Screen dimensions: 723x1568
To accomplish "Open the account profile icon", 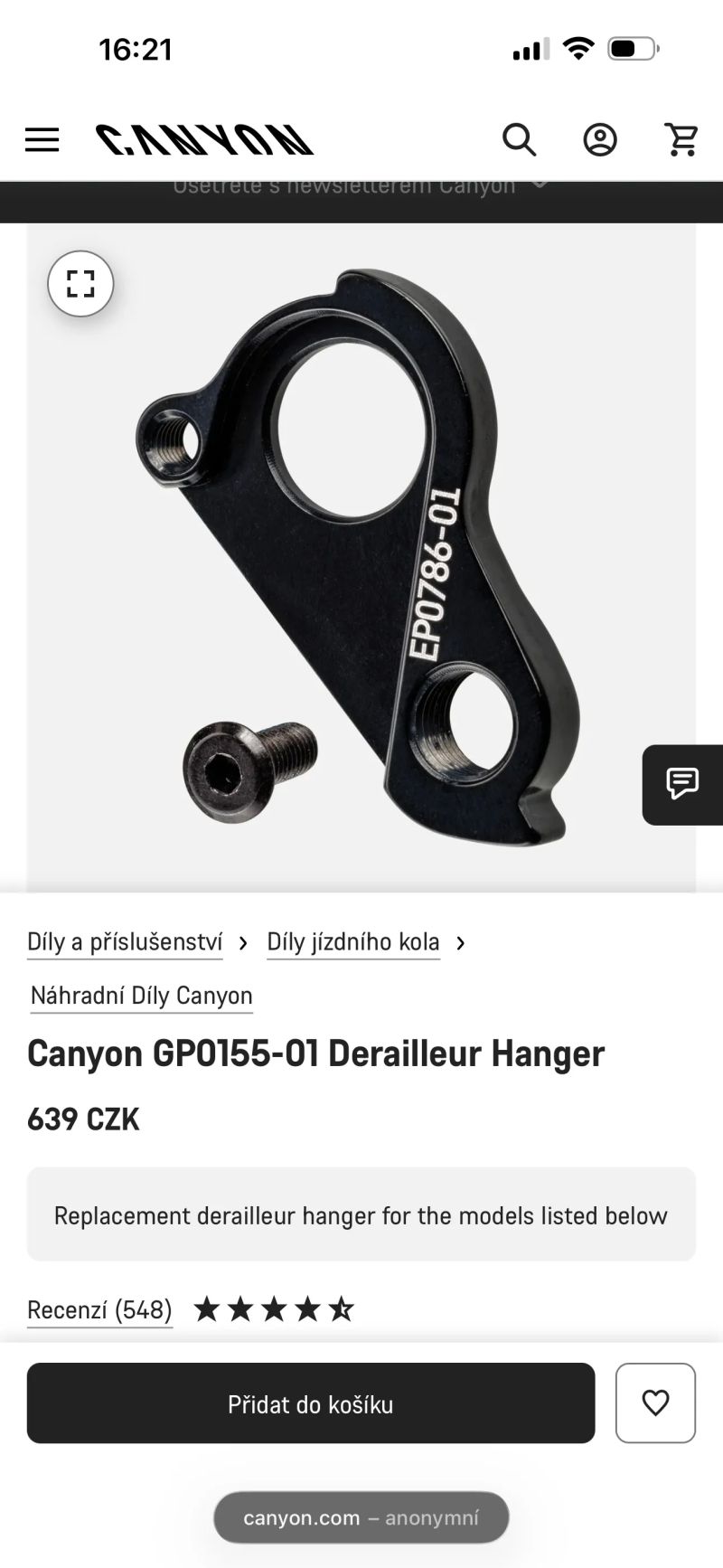I will [600, 140].
